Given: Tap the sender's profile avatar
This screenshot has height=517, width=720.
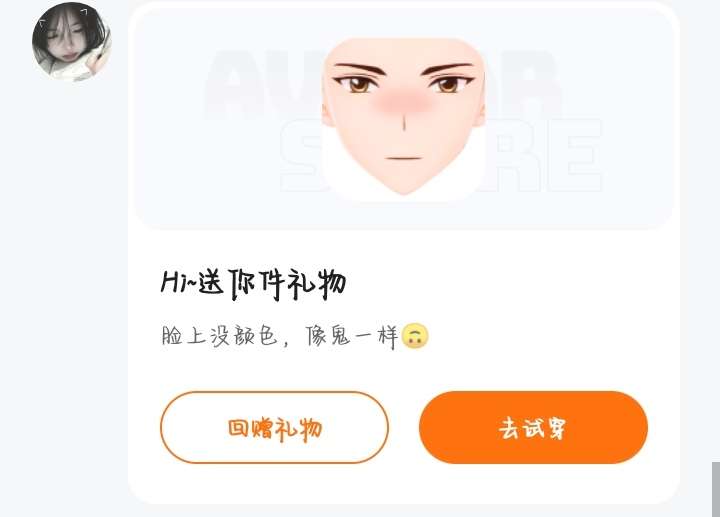Looking at the screenshot, I should (x=70, y=42).
